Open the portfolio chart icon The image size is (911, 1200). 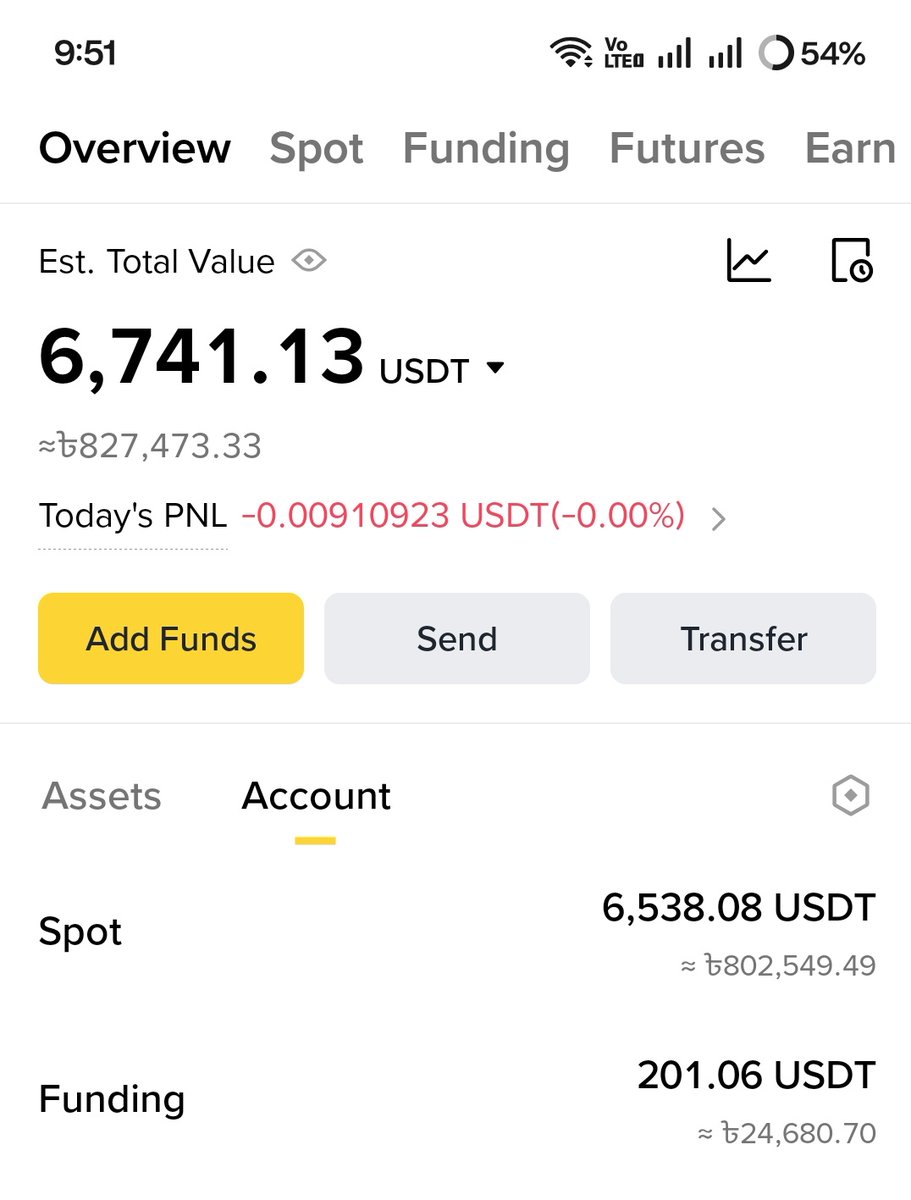pyautogui.click(x=748, y=261)
